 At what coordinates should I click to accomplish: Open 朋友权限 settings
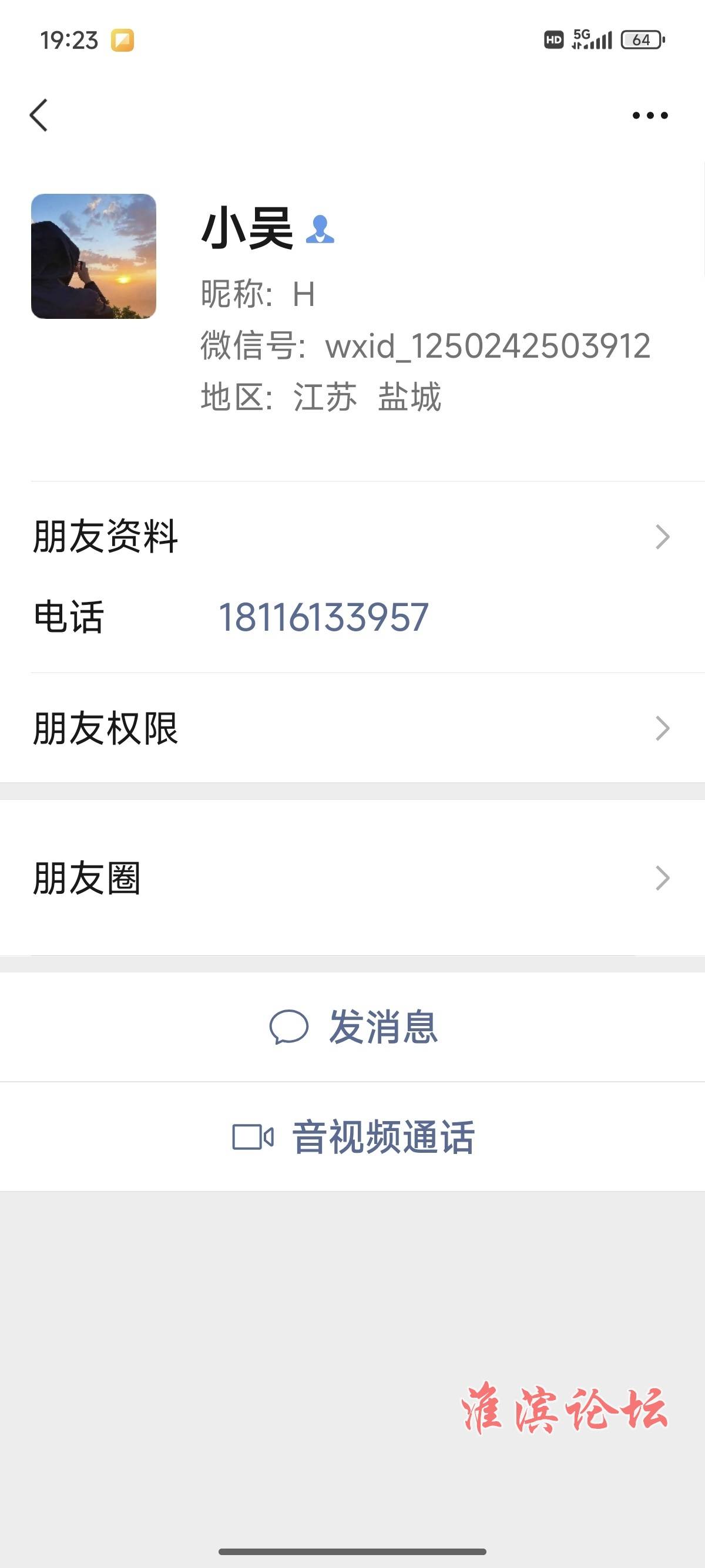pos(352,728)
